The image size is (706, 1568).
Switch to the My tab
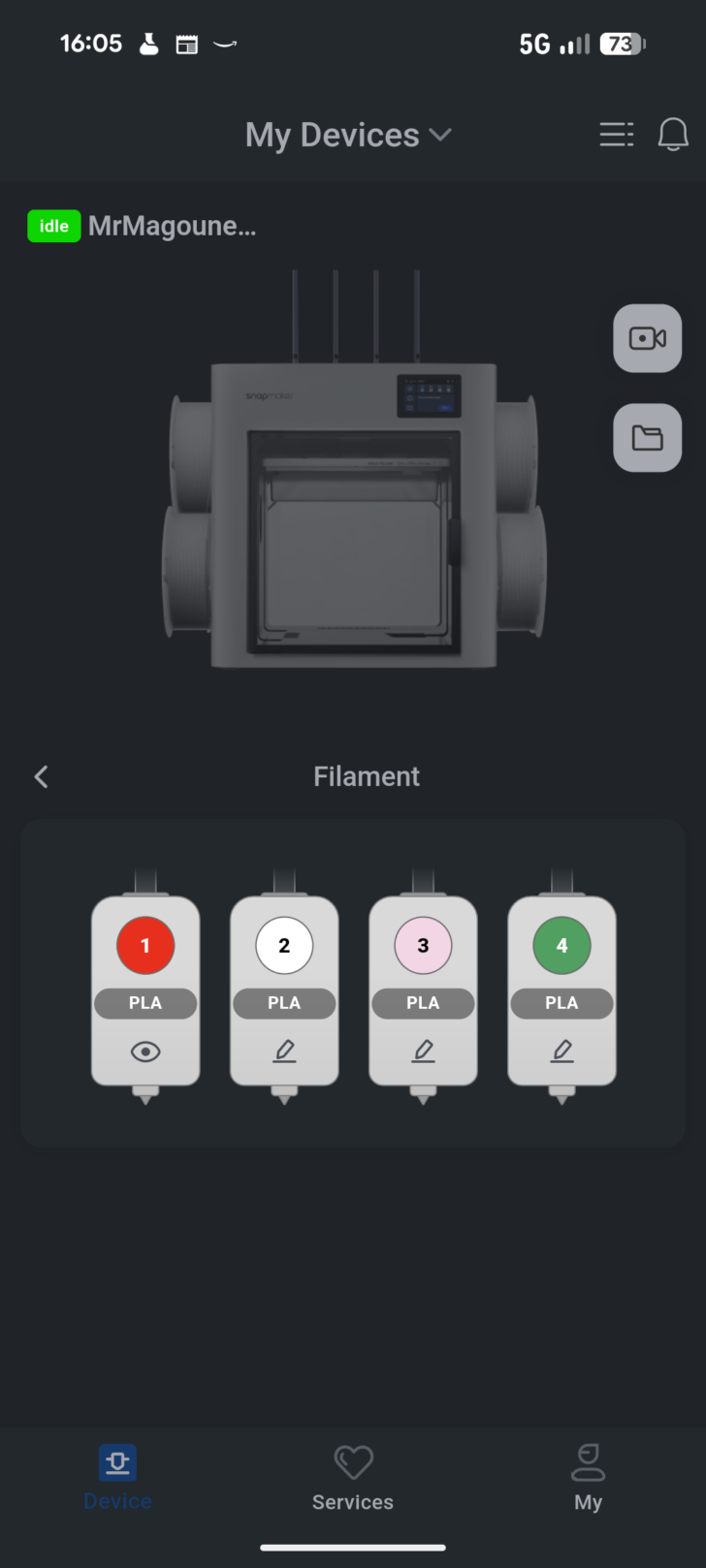coord(588,1475)
